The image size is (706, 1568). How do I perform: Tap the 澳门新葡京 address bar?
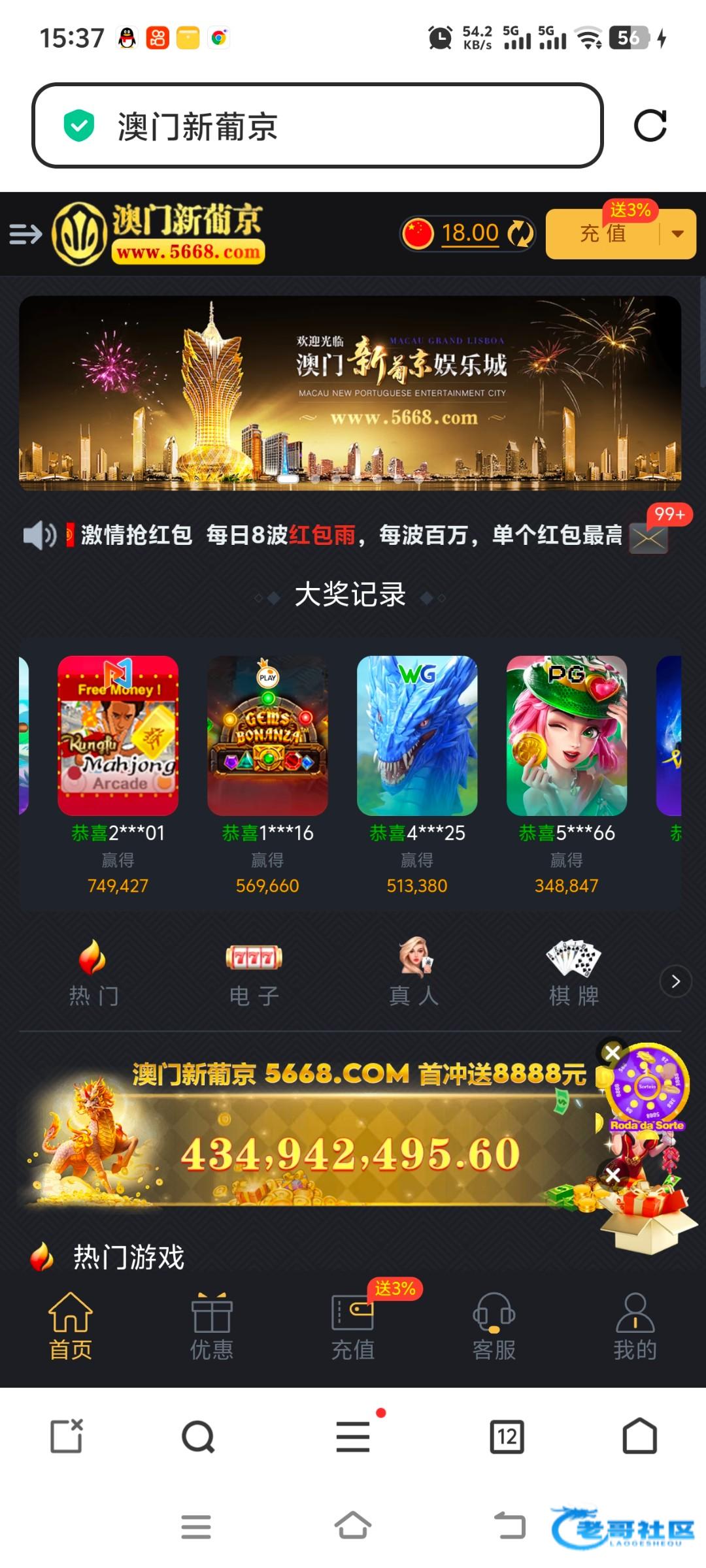[317, 125]
